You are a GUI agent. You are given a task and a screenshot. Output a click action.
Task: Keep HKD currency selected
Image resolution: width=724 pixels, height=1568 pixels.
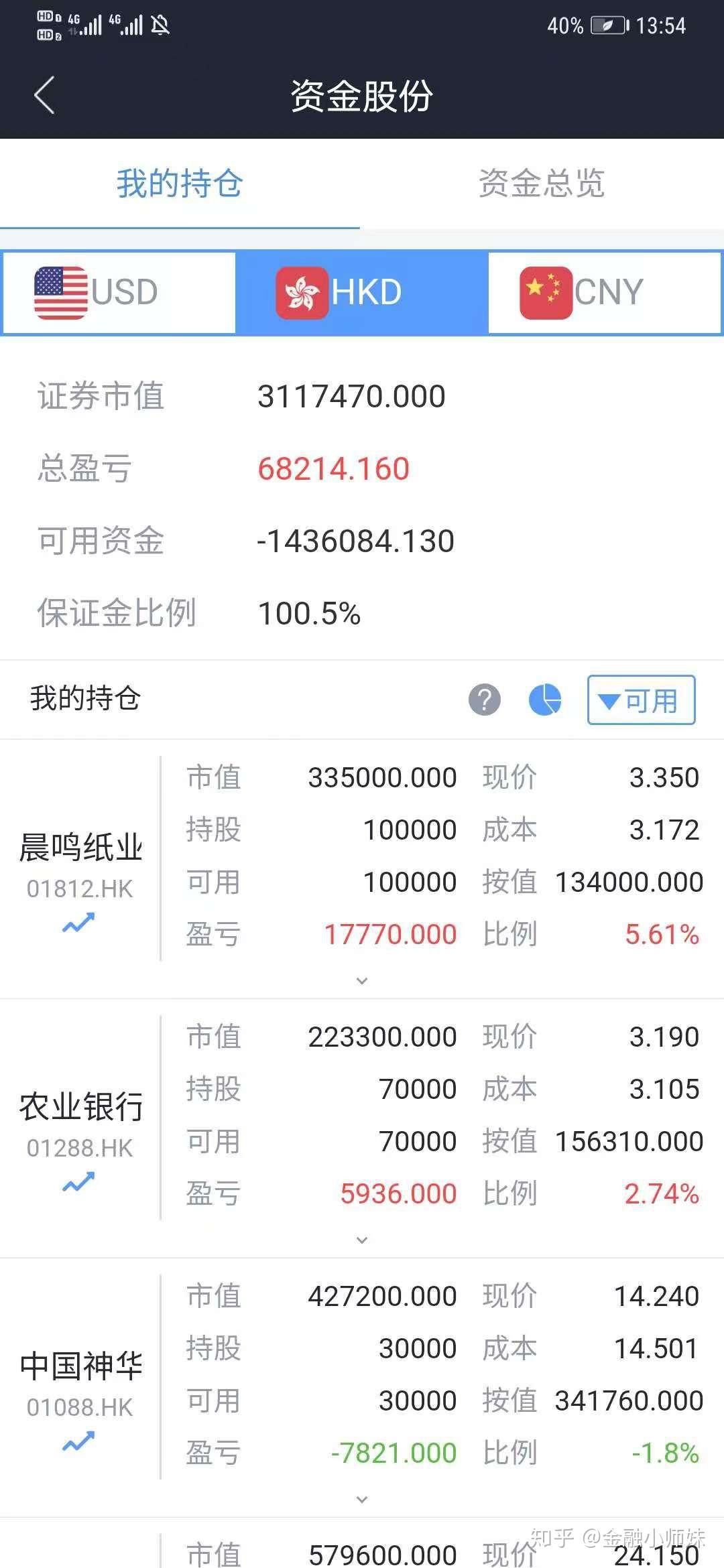tap(362, 291)
